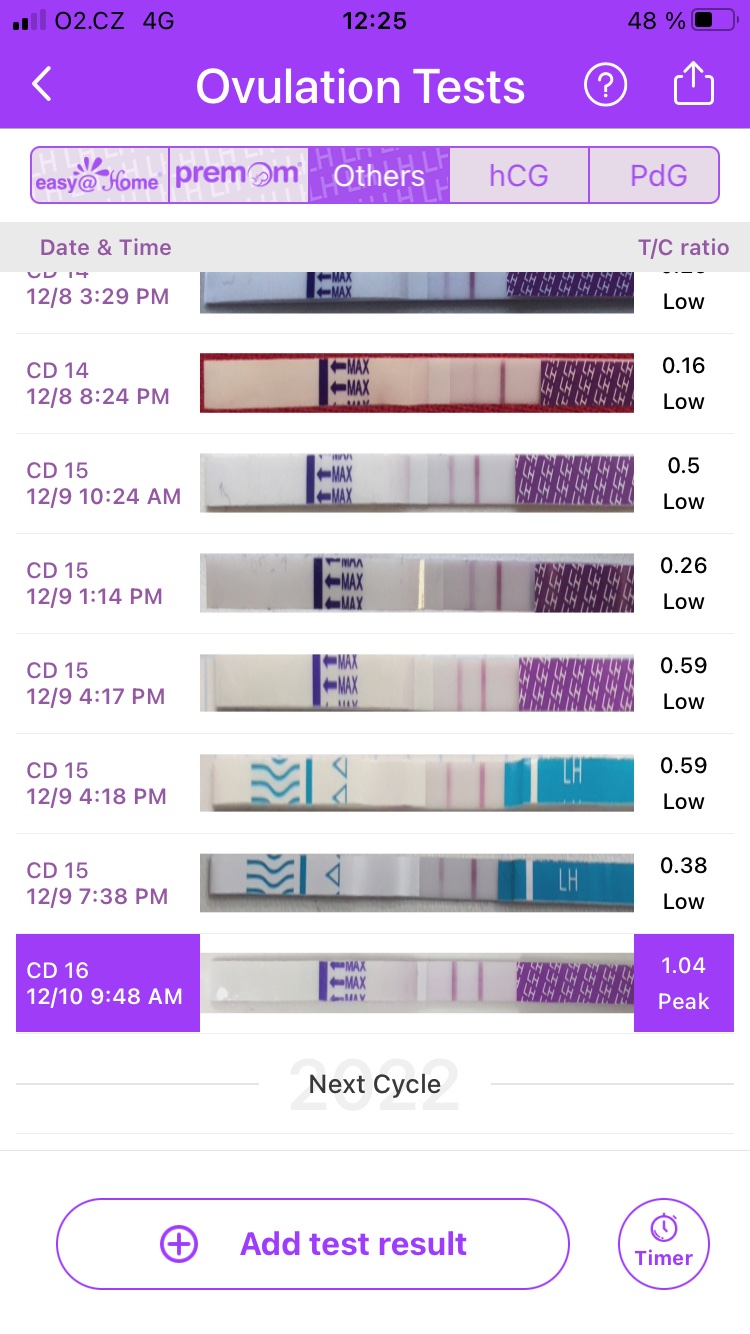Open the Timer button
This screenshot has width=750, height=1334.
point(664,1244)
